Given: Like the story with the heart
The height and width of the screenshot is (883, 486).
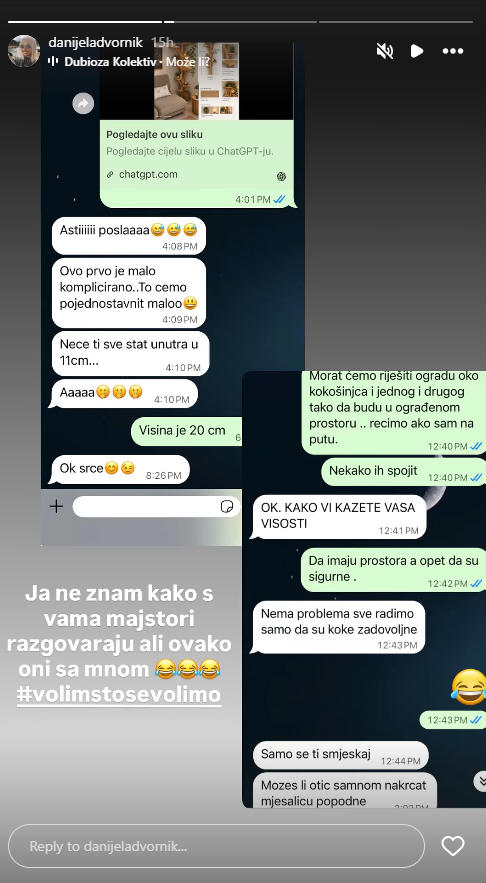Looking at the screenshot, I should pos(453,846).
